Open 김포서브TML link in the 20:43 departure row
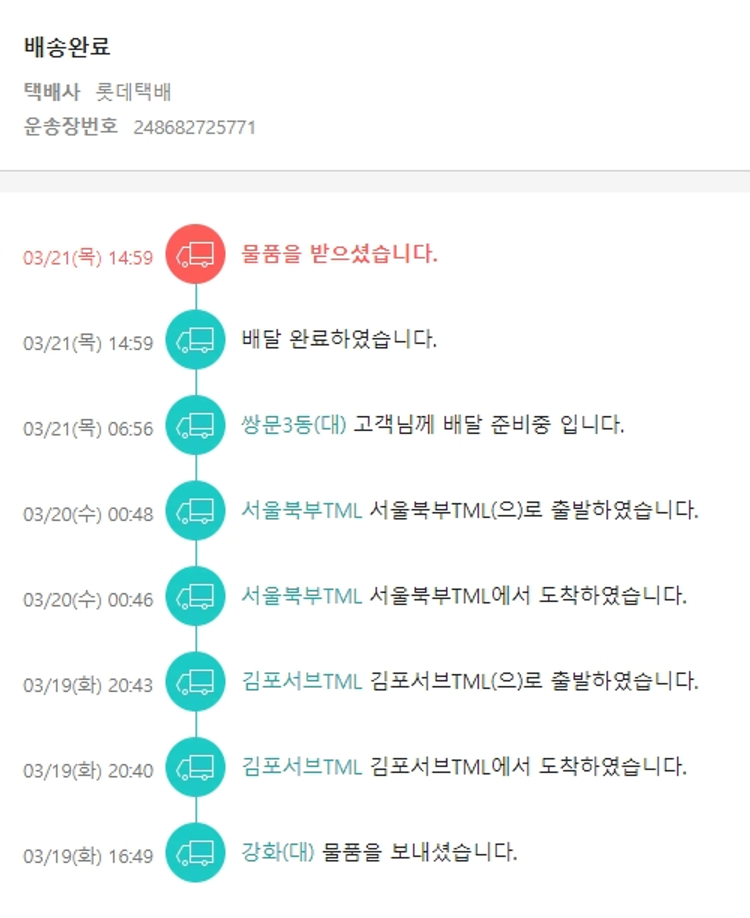This screenshot has height=918, width=750. pyautogui.click(x=301, y=681)
